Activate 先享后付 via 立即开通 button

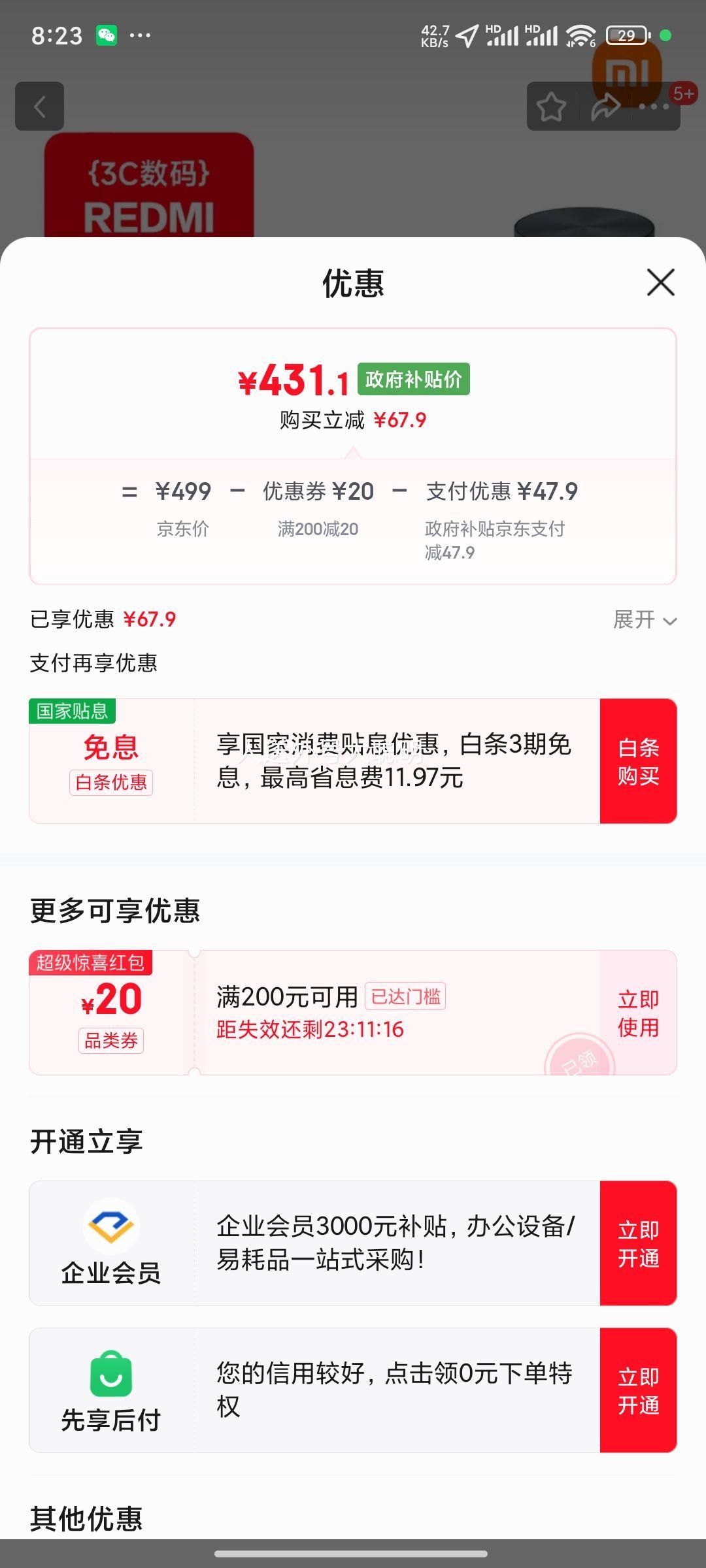638,1390
